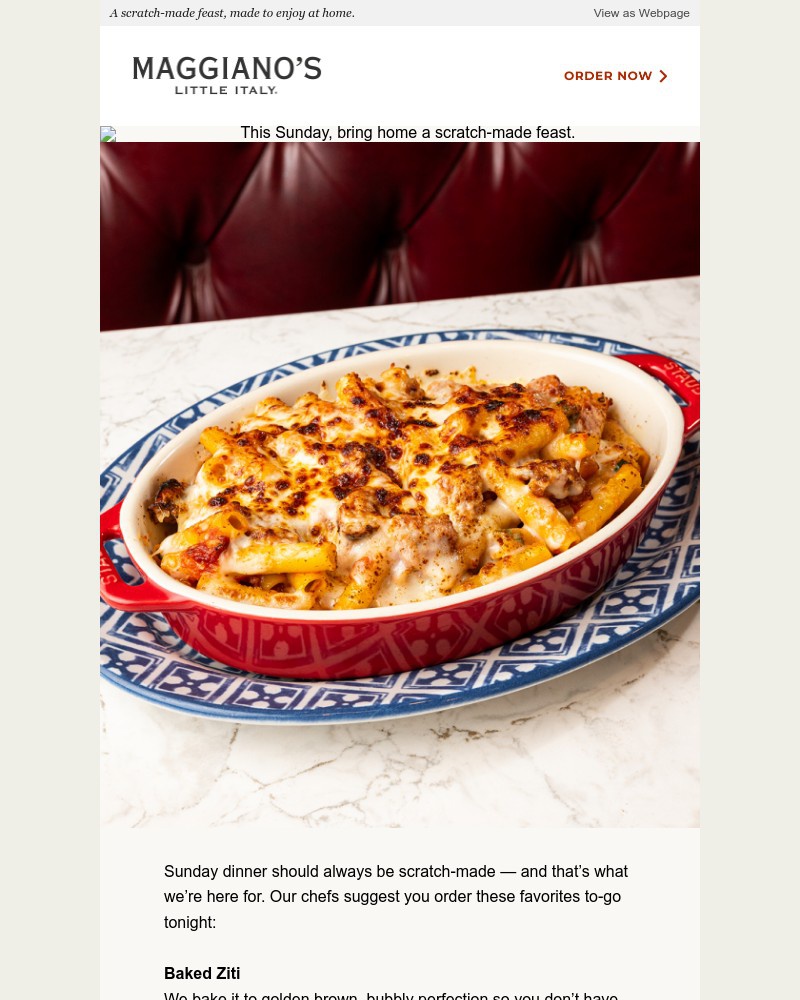Click the Sunday dinner intro paragraph

[396, 896]
